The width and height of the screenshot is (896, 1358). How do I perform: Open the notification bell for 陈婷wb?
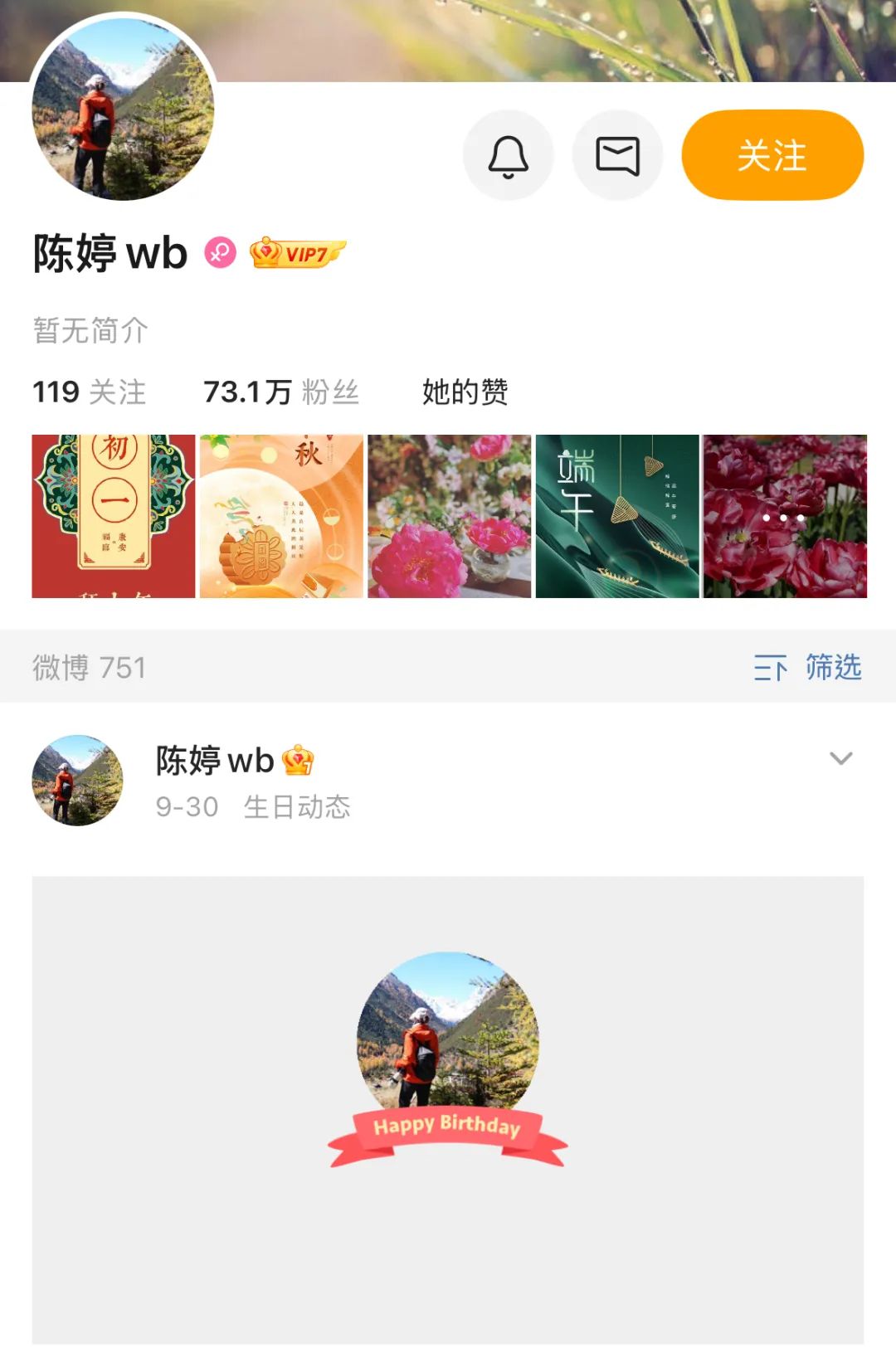[508, 156]
